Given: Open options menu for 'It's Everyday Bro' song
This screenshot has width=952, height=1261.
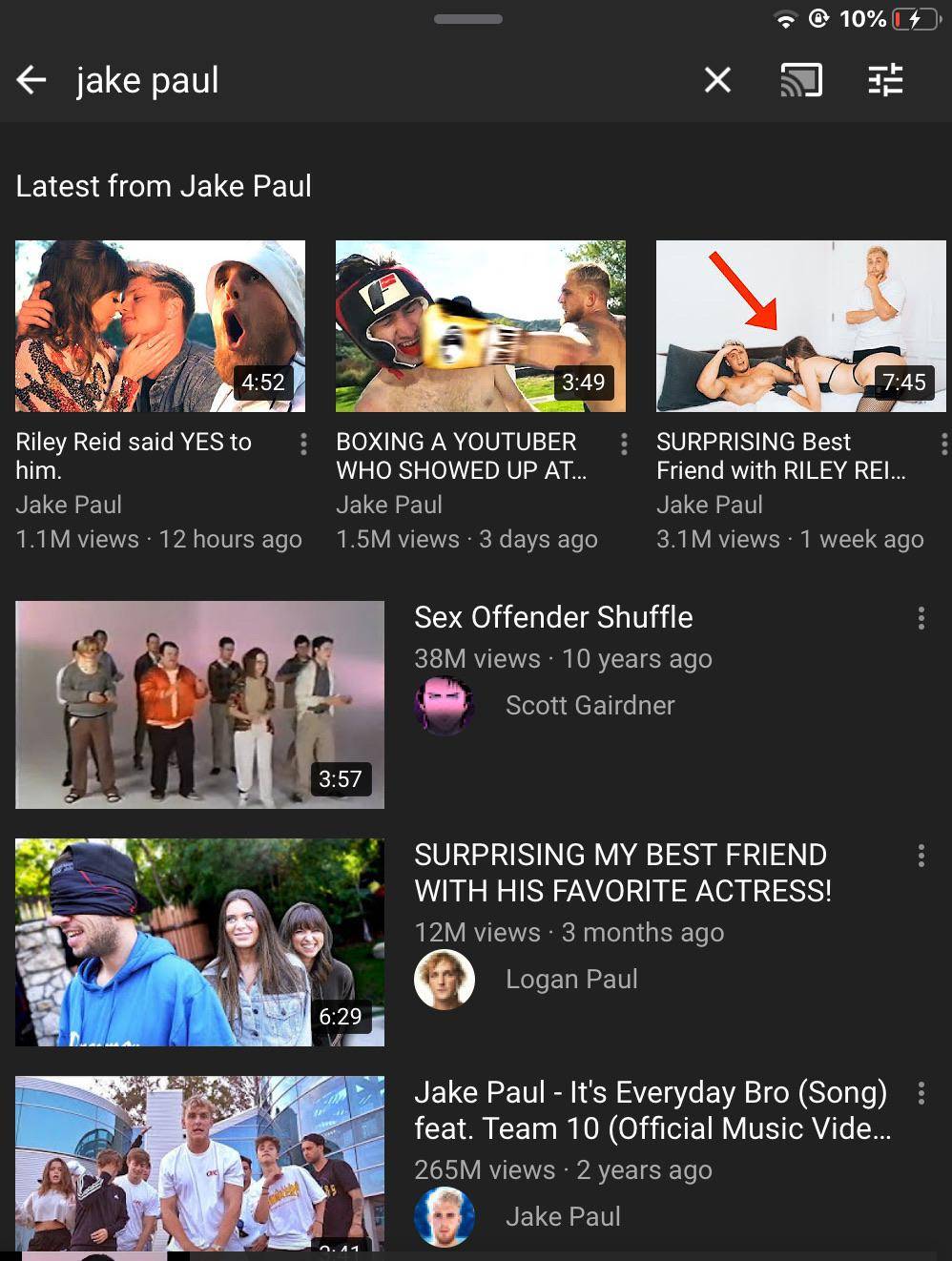Looking at the screenshot, I should tap(921, 1093).
